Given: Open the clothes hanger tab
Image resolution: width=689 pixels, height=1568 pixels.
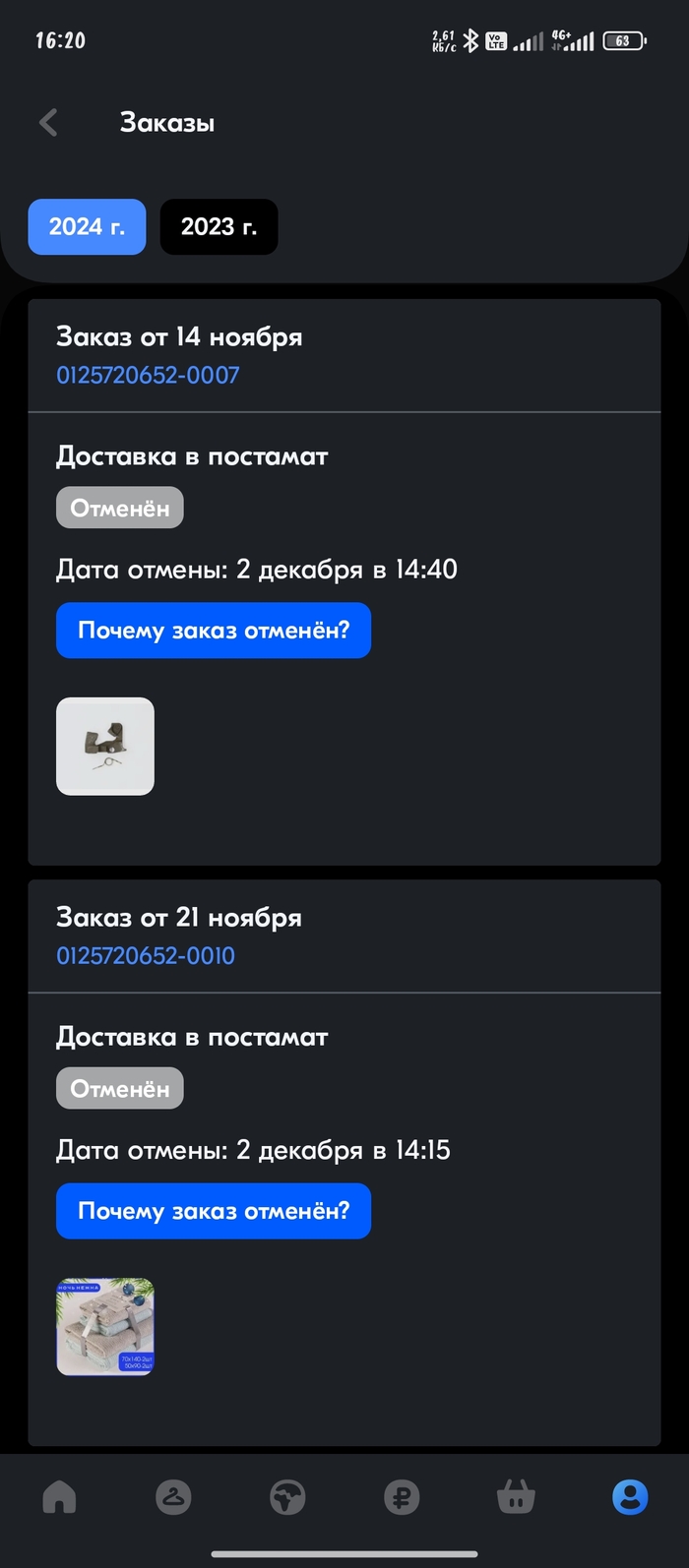Looking at the screenshot, I should pos(173,1497).
